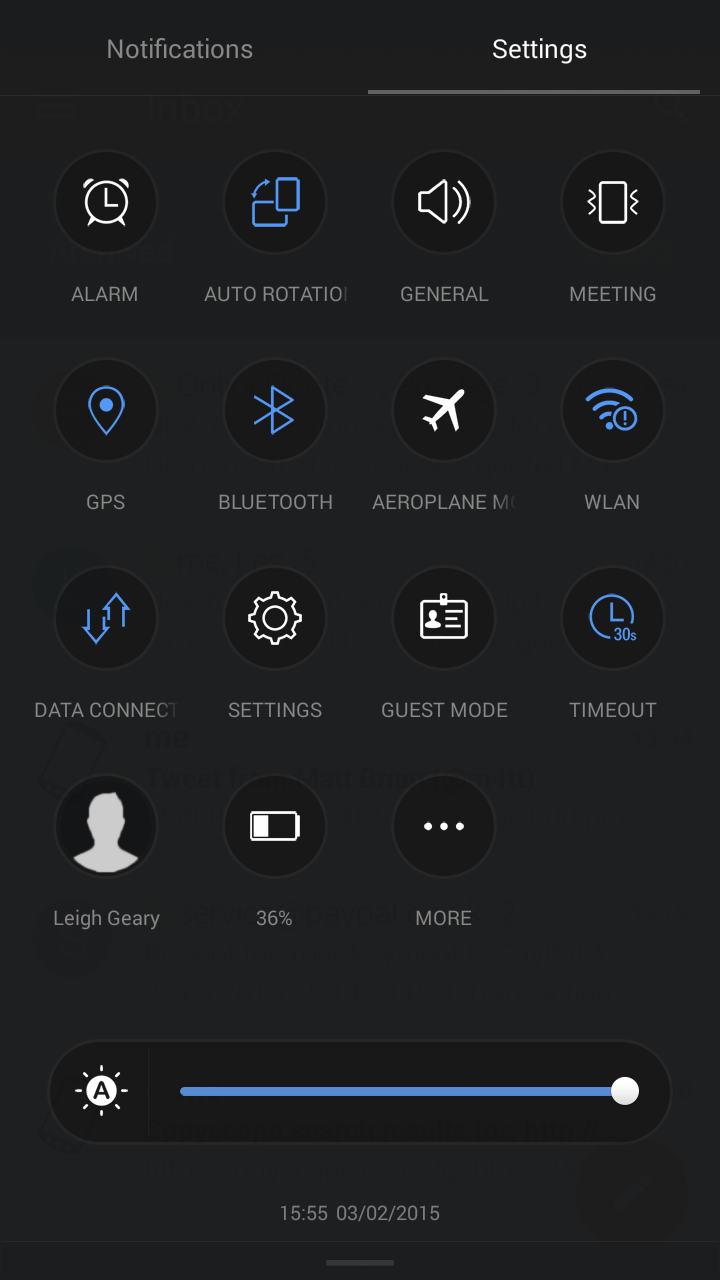The height and width of the screenshot is (1280, 720).
Task: Turn off Bluetooth
Action: coord(275,410)
